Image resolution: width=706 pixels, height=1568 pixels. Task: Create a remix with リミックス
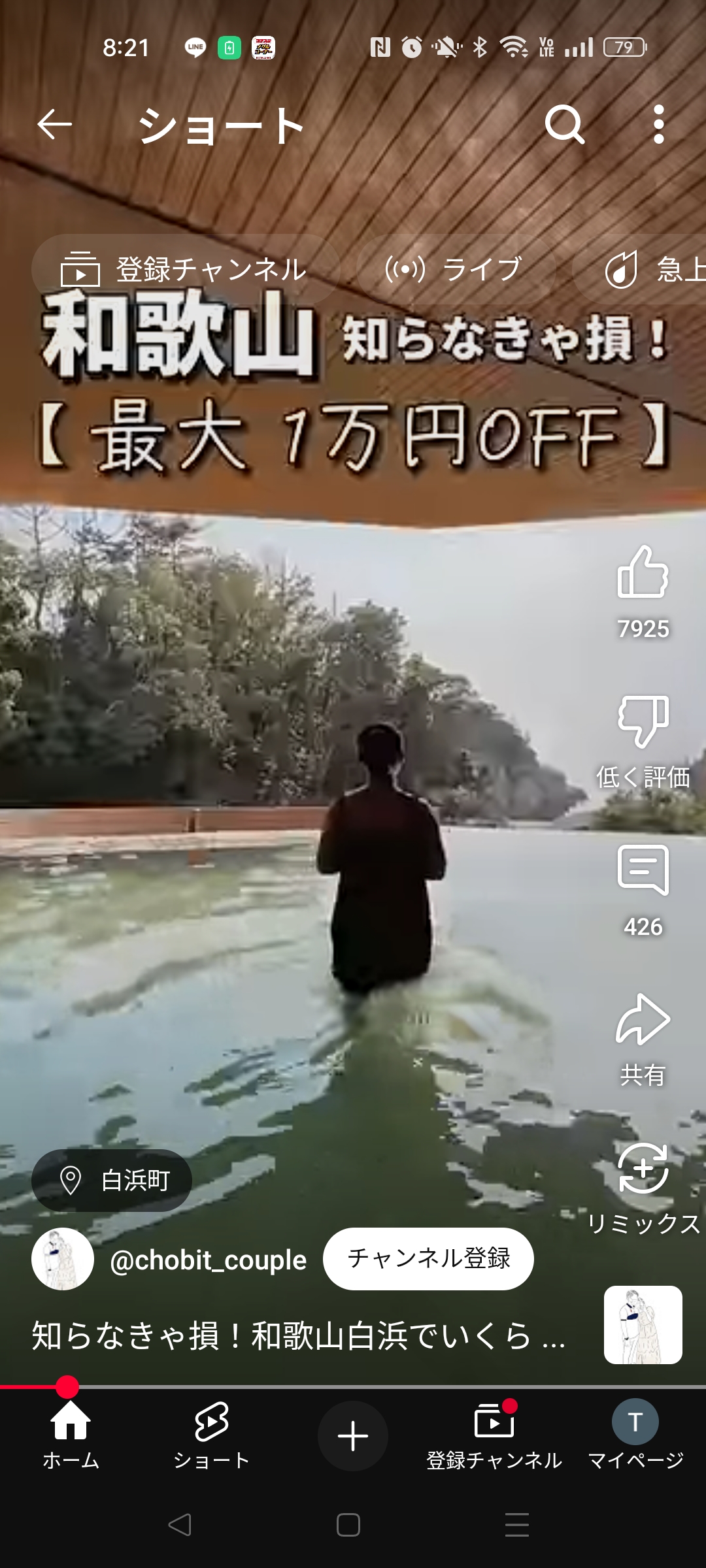pos(643,1169)
